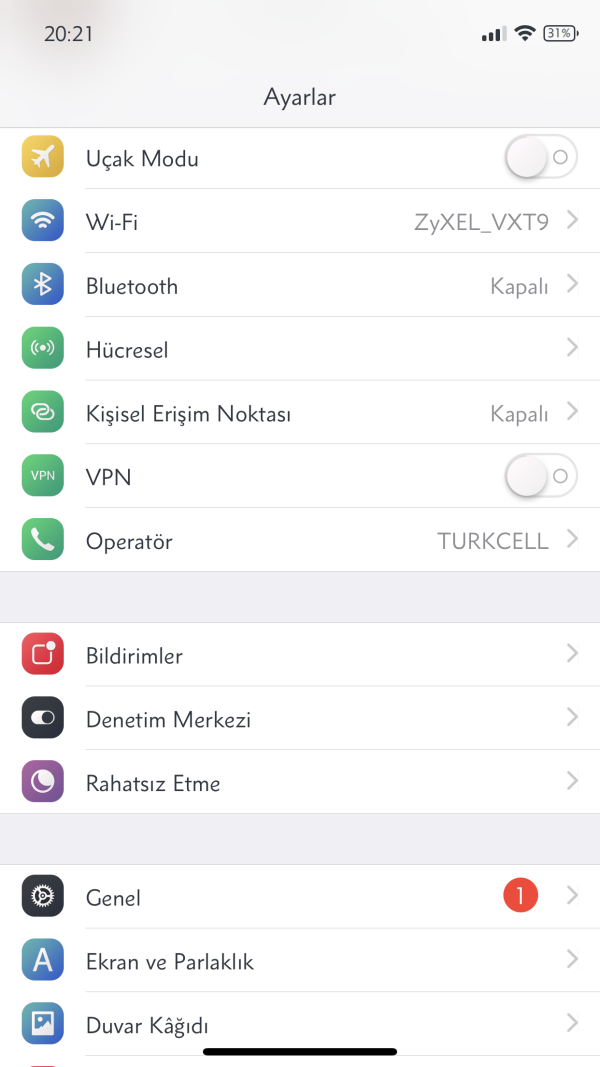Open Bildirimler settings
Screen dimensions: 600x1067
pos(300,656)
